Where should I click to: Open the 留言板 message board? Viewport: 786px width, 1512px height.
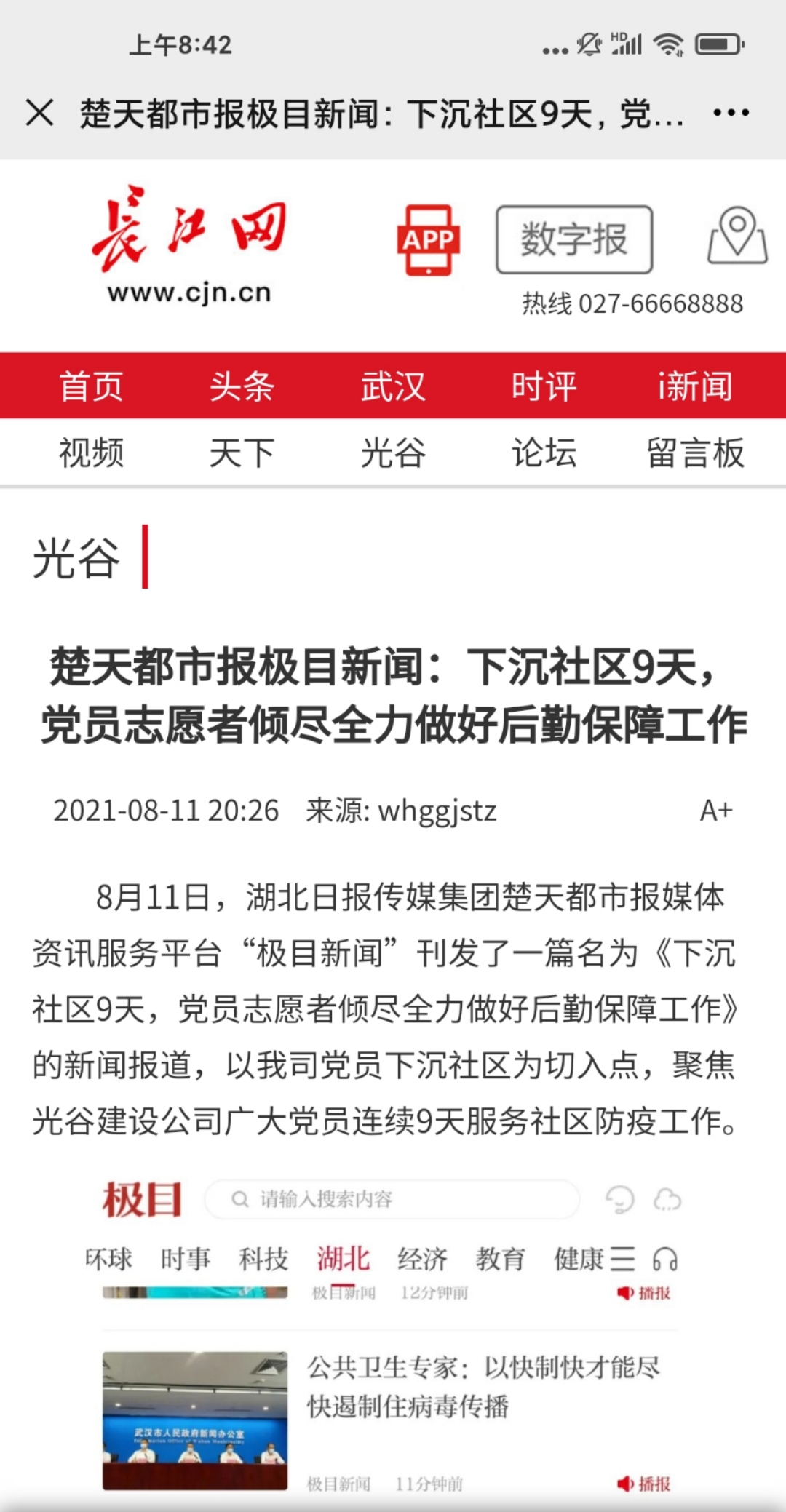click(x=695, y=453)
